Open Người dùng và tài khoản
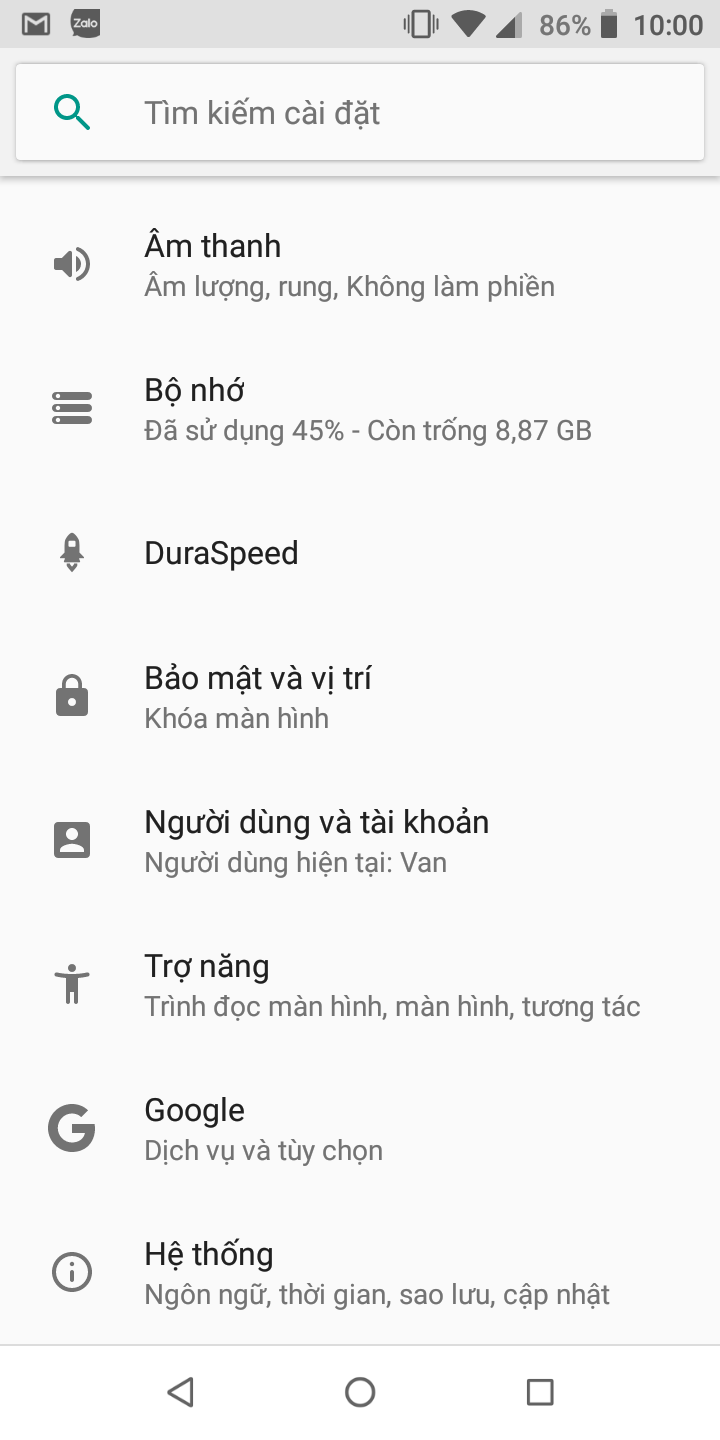This screenshot has height=1440, width=720. [x=360, y=841]
